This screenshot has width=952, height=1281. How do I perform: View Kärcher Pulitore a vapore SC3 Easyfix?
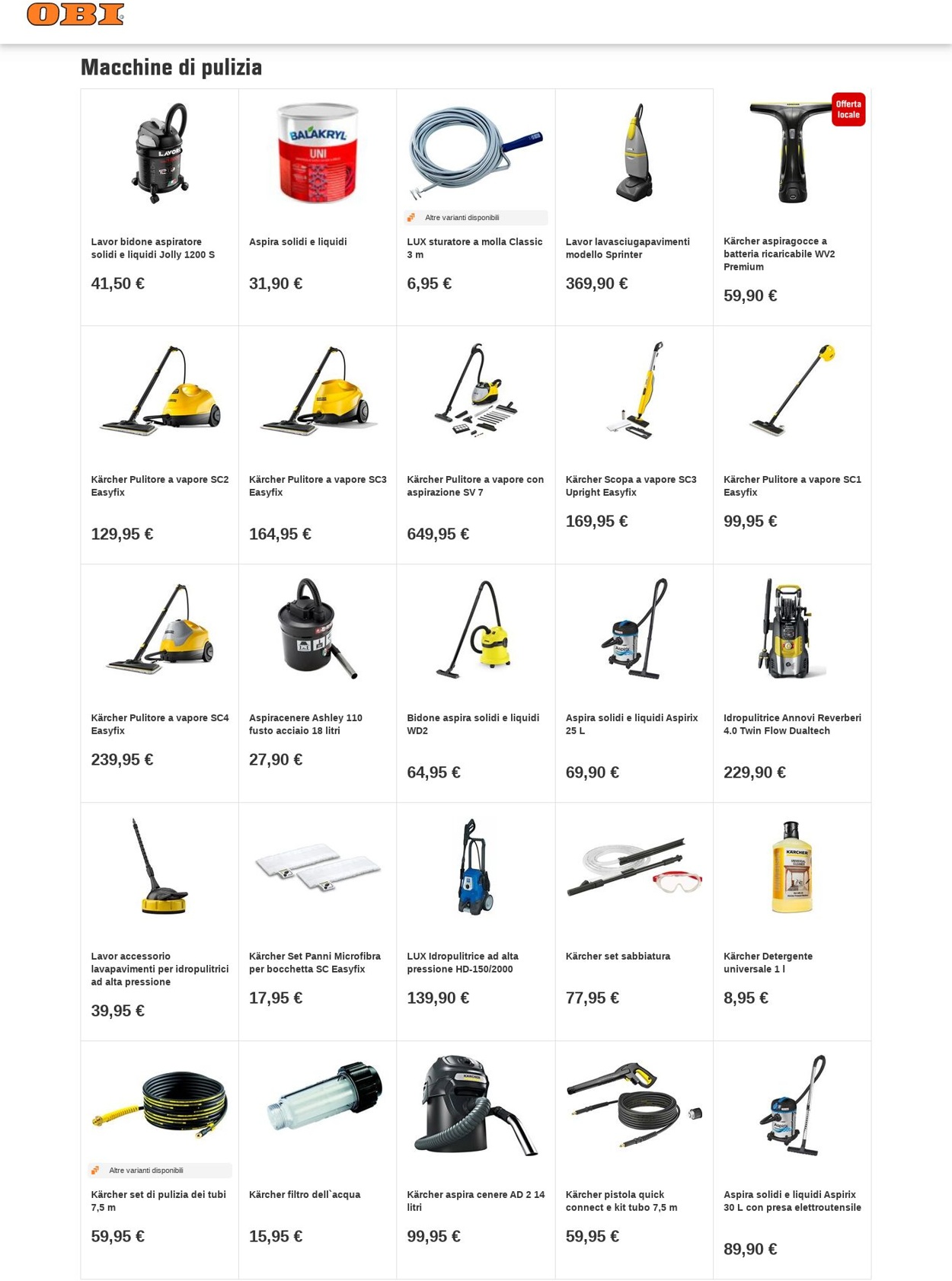coord(318,485)
